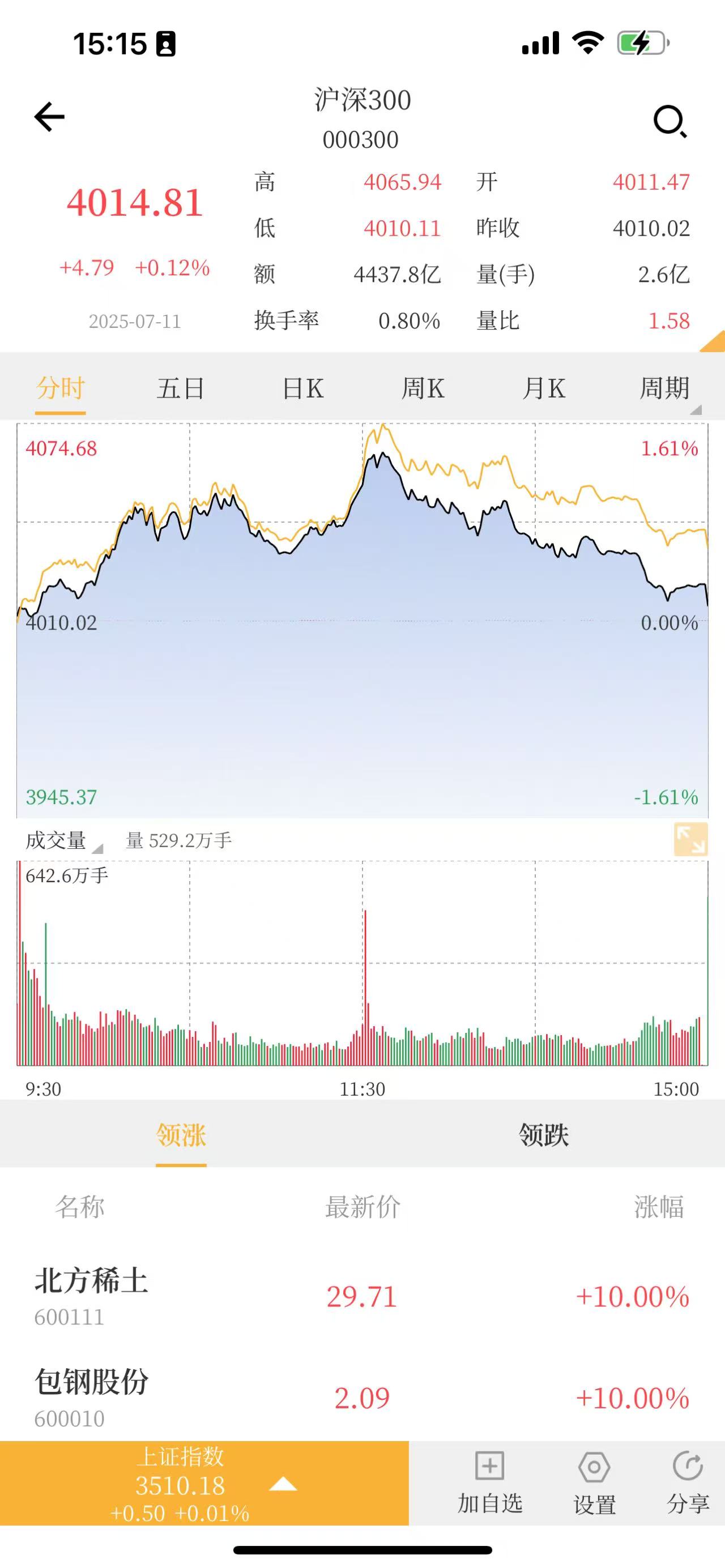Open the stock 包钢股份 600010

(x=362, y=1398)
